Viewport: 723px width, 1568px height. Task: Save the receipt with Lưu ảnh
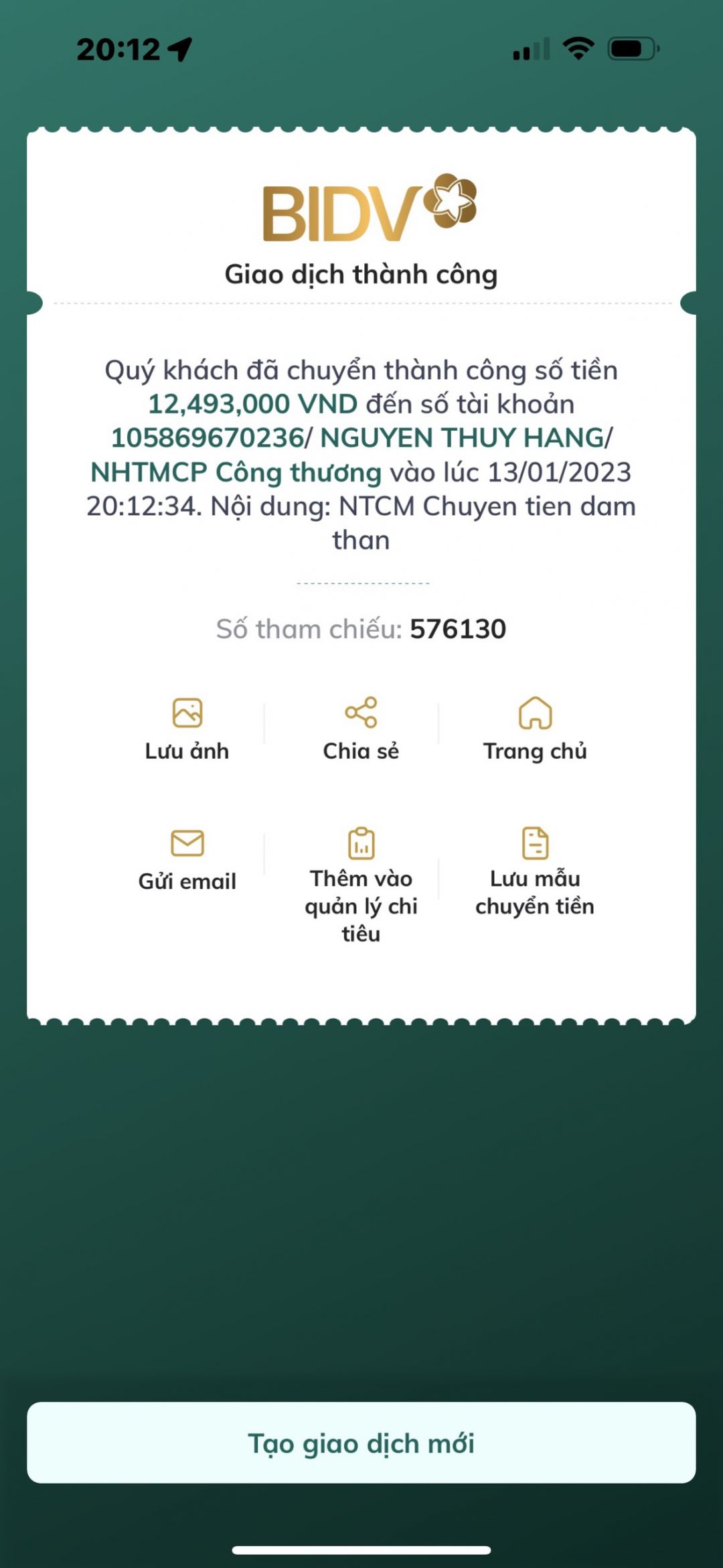[x=187, y=727]
